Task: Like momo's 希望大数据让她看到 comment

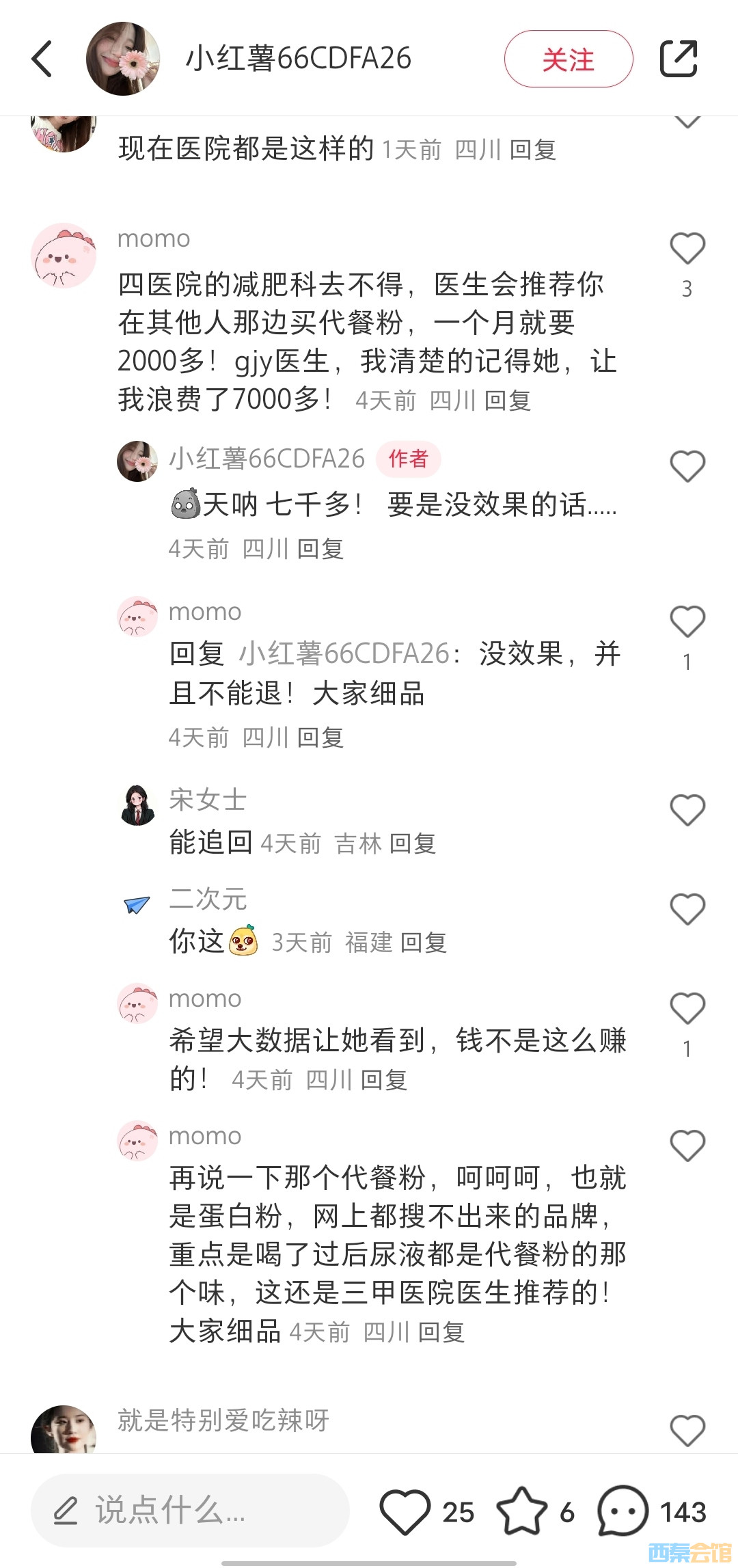Action: click(x=687, y=1009)
